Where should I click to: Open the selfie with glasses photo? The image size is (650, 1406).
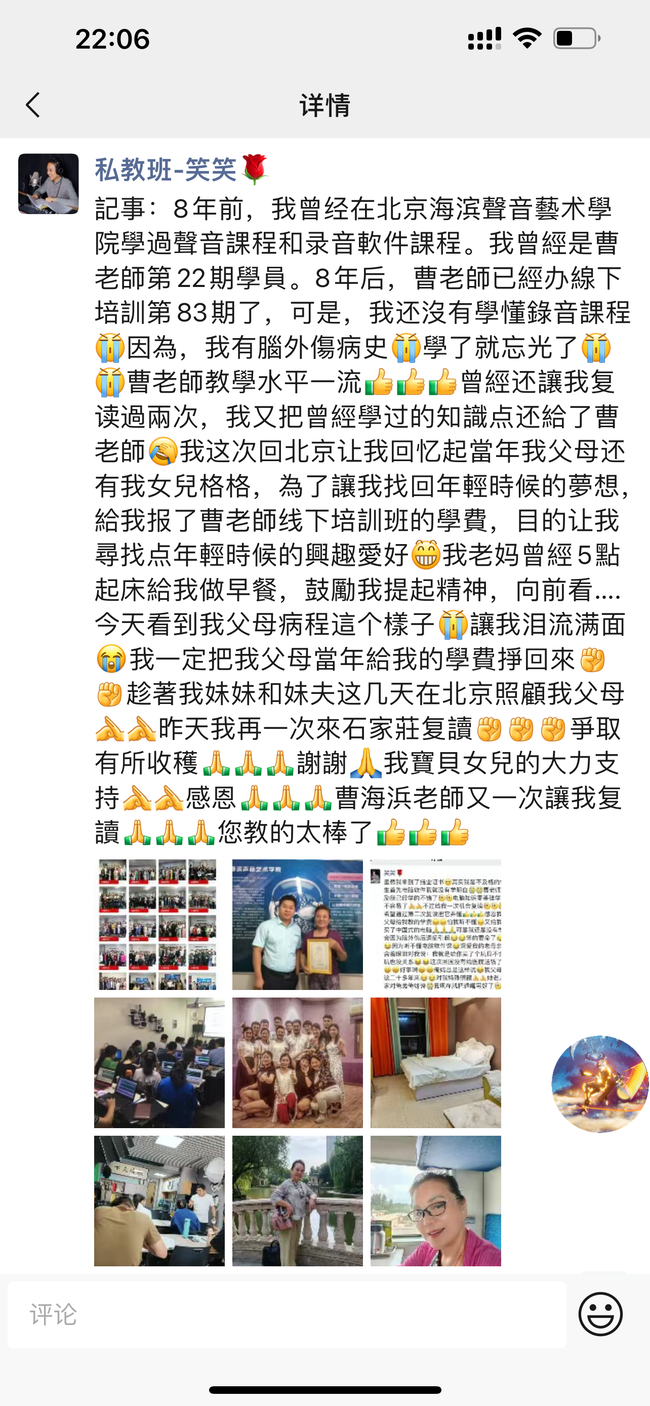(x=435, y=1200)
